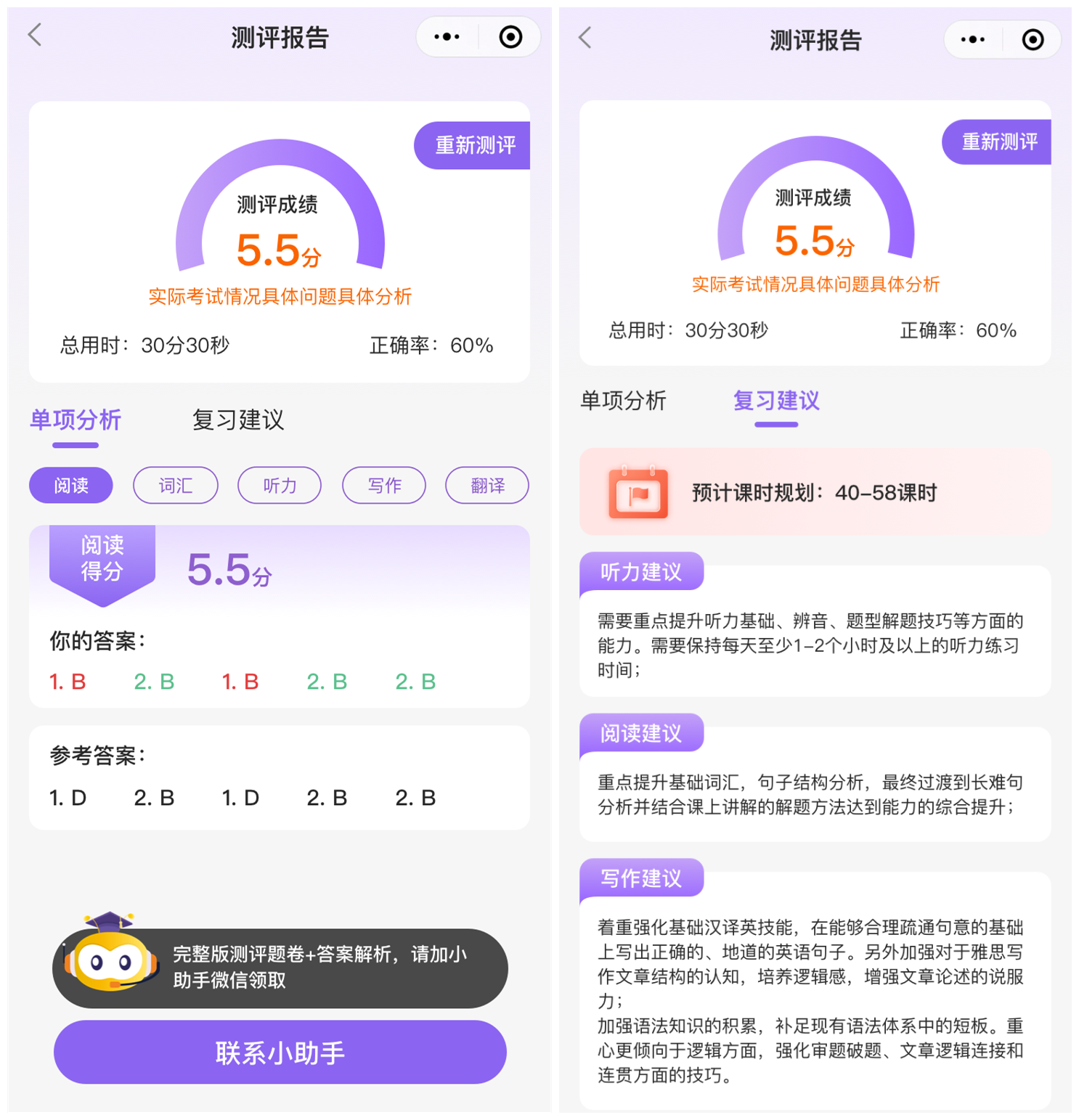
Task: Switch to the 复习建议 tab
Action: pyautogui.click(x=238, y=420)
